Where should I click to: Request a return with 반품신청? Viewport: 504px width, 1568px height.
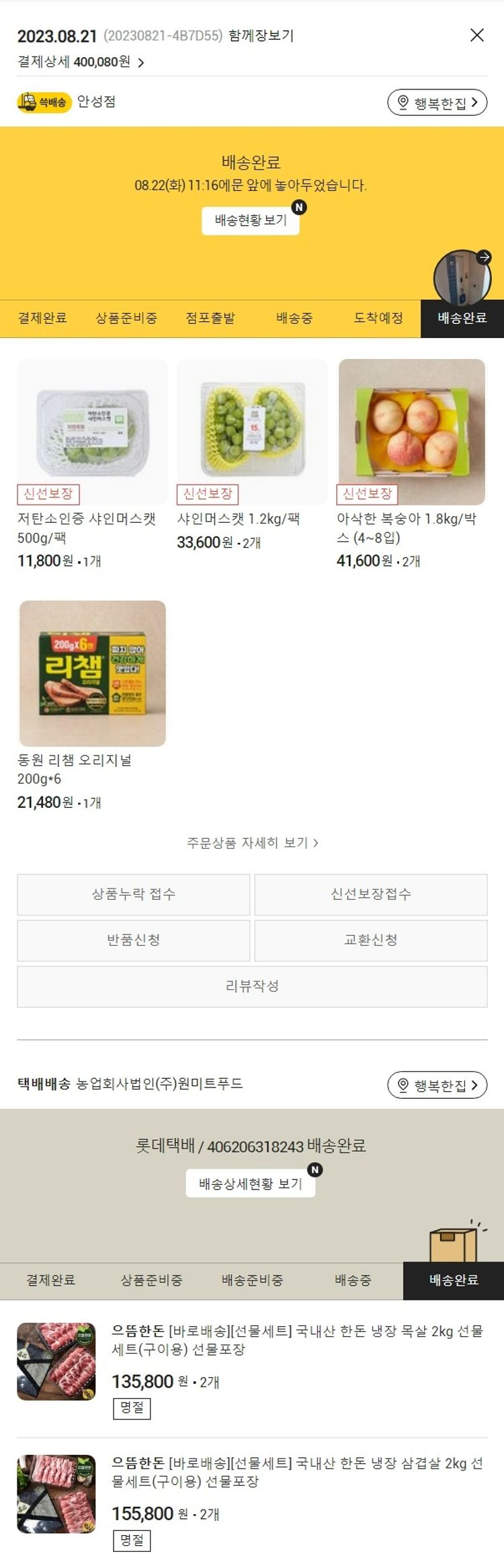pyautogui.click(x=133, y=940)
